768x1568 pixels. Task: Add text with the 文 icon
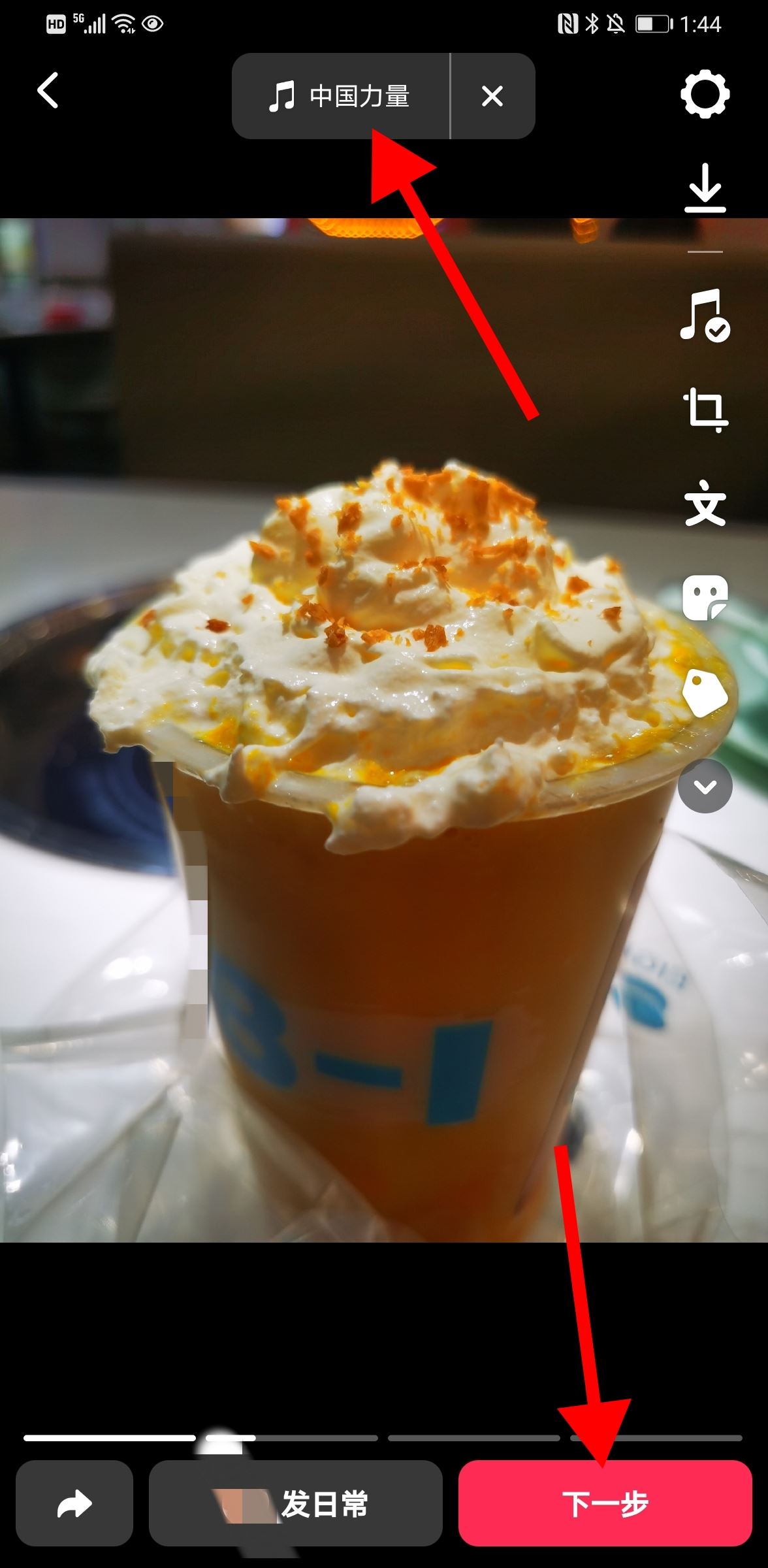pos(705,502)
